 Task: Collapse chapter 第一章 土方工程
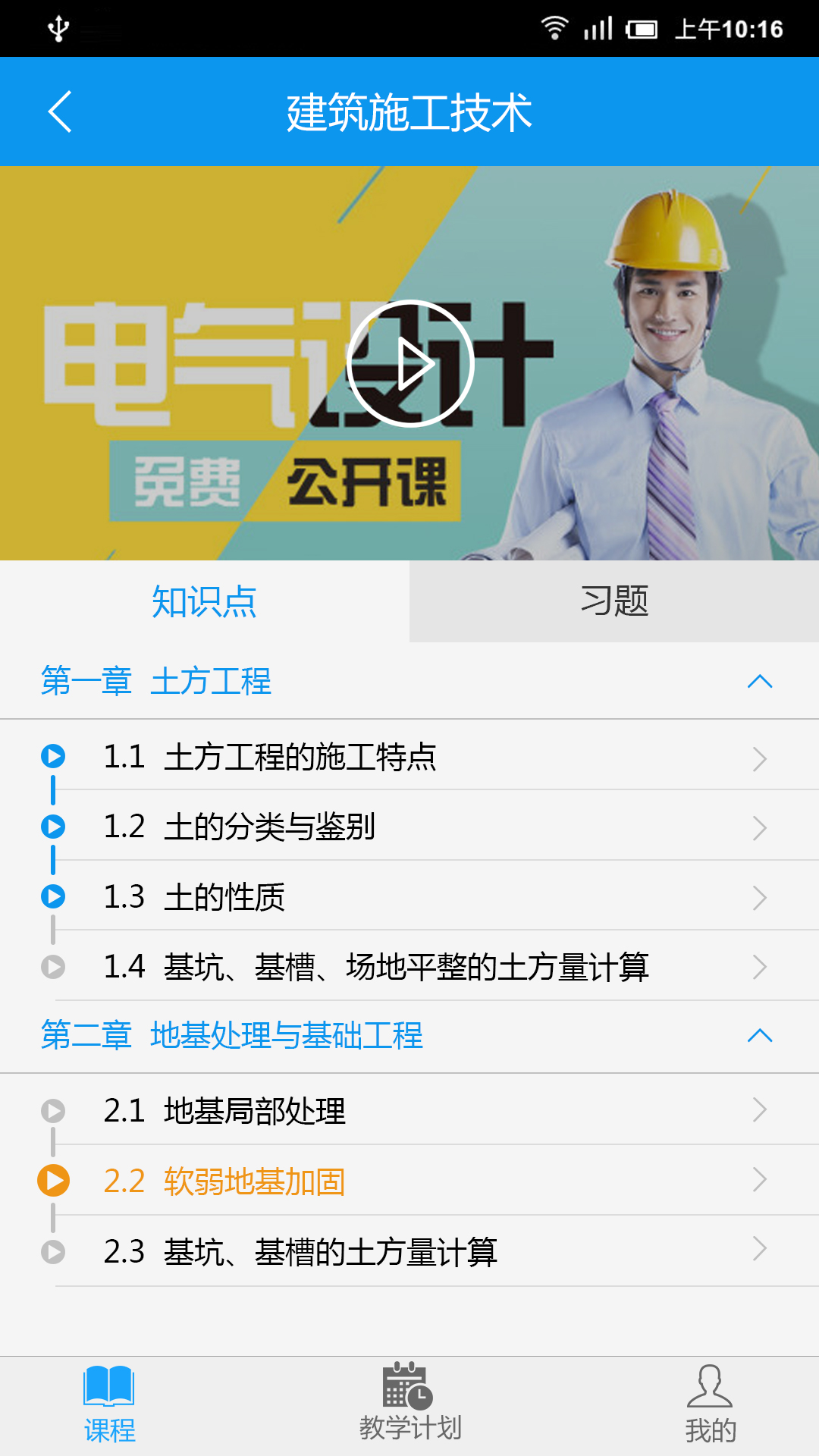pyautogui.click(x=759, y=681)
